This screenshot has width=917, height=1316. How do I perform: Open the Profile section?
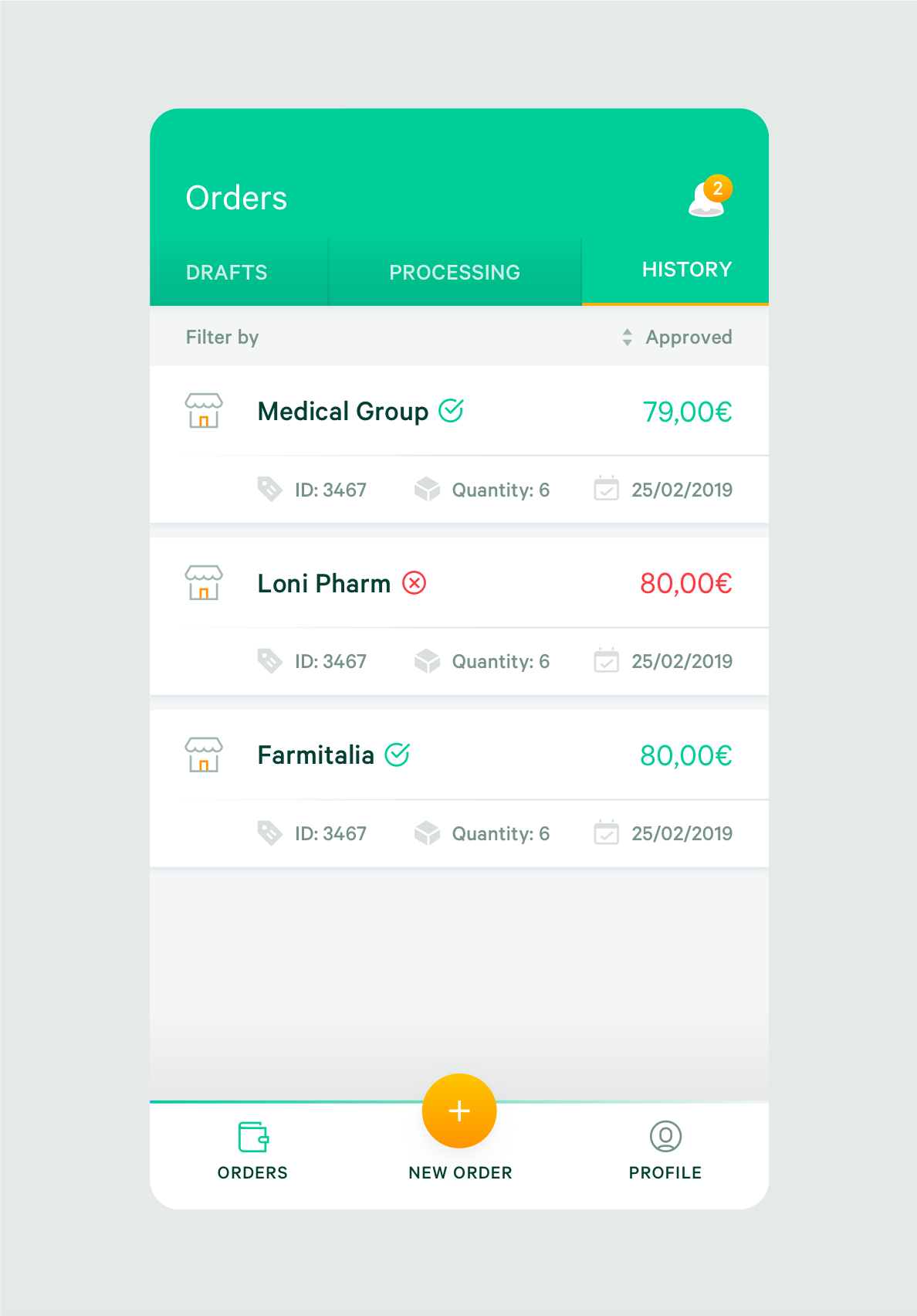[665, 1150]
